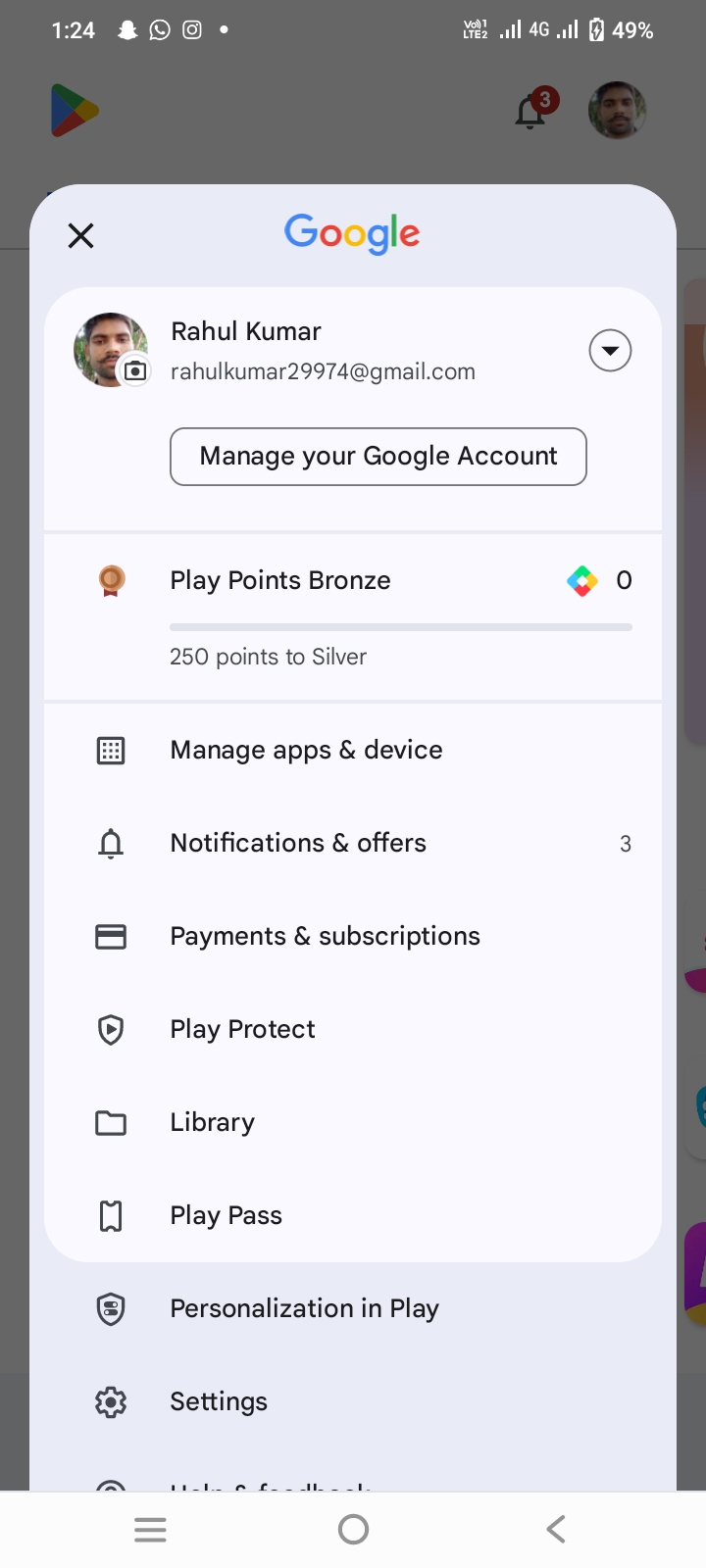
Task: Change profile photo via camera badge
Action: tap(135, 371)
